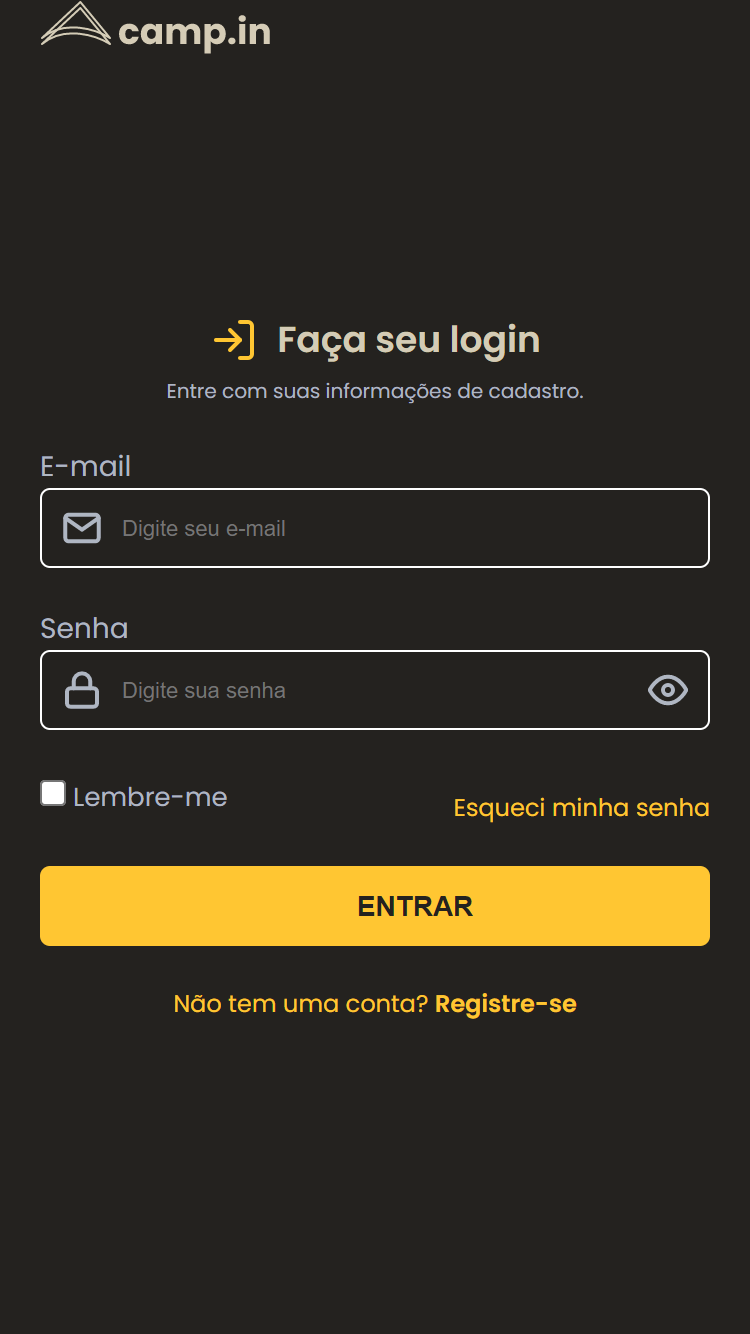Image resolution: width=750 pixels, height=1334 pixels.
Task: Click the Lembre-me label text
Action: [x=150, y=796]
